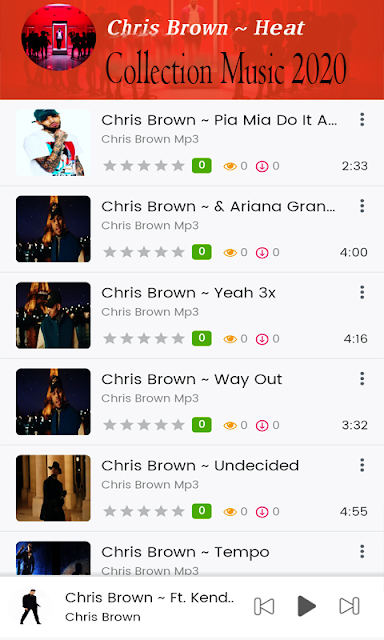Open overflow menu for Way Out
Screen dimensions: 384x640
point(362,379)
